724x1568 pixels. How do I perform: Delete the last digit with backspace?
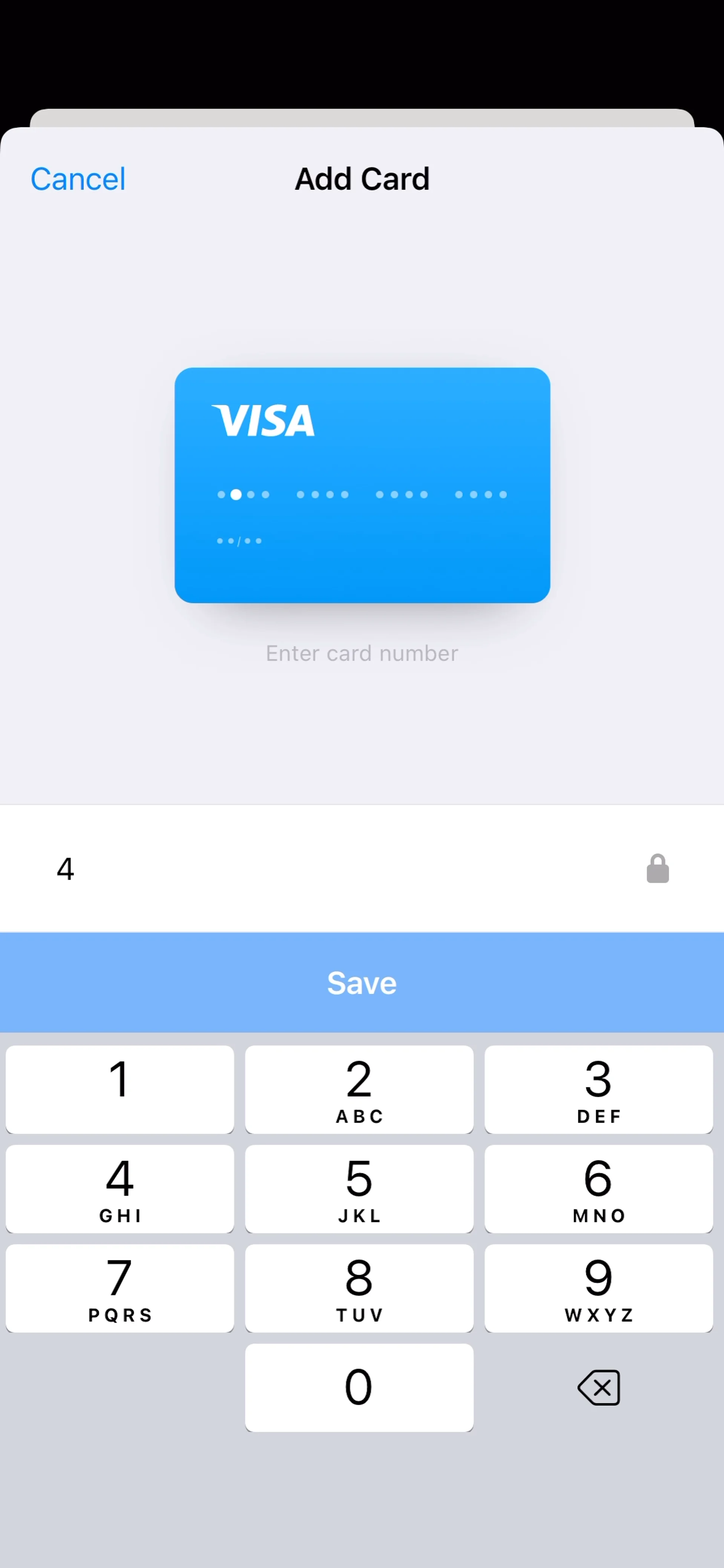598,1387
